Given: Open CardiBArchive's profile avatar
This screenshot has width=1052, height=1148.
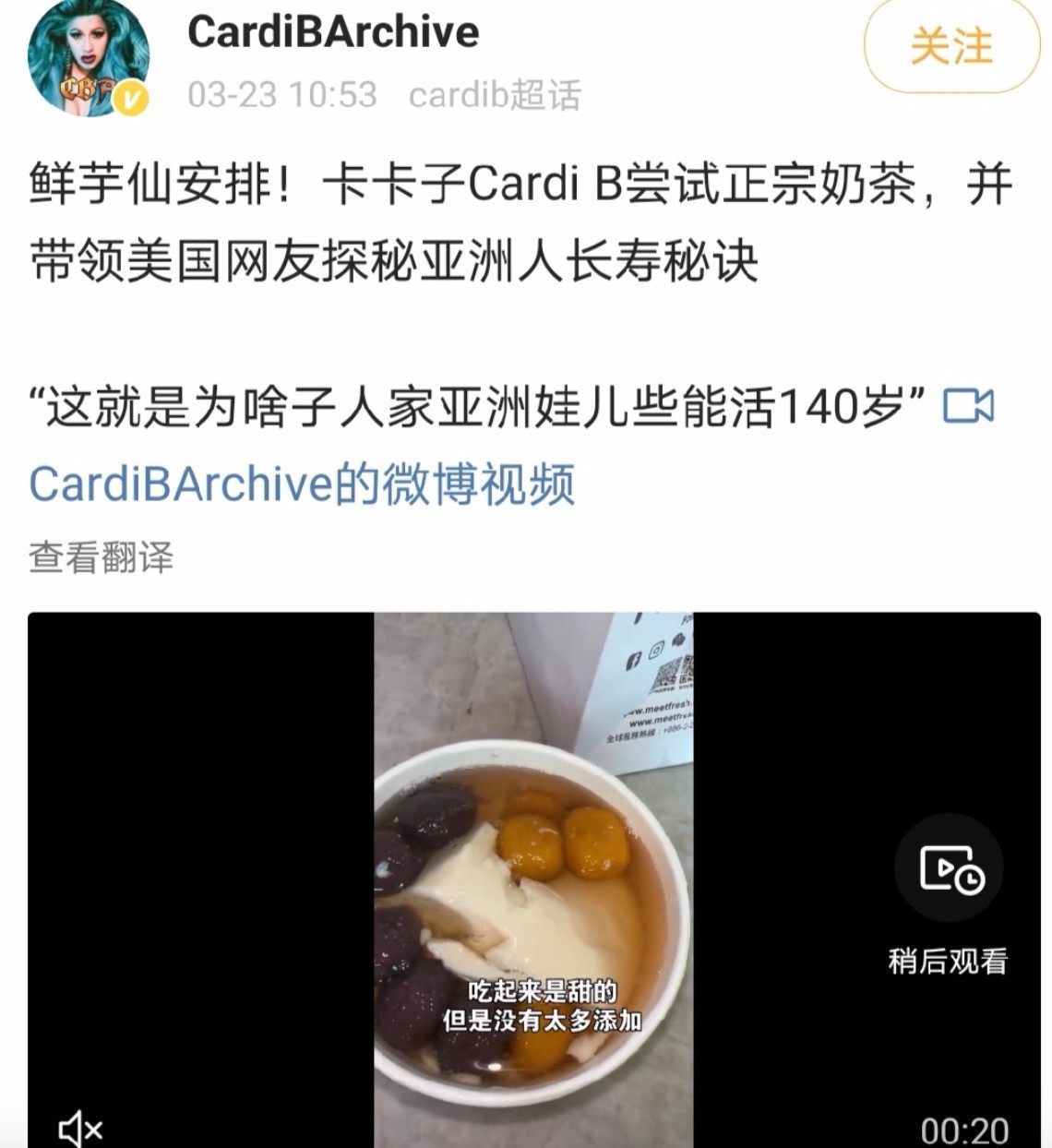Looking at the screenshot, I should click(89, 57).
